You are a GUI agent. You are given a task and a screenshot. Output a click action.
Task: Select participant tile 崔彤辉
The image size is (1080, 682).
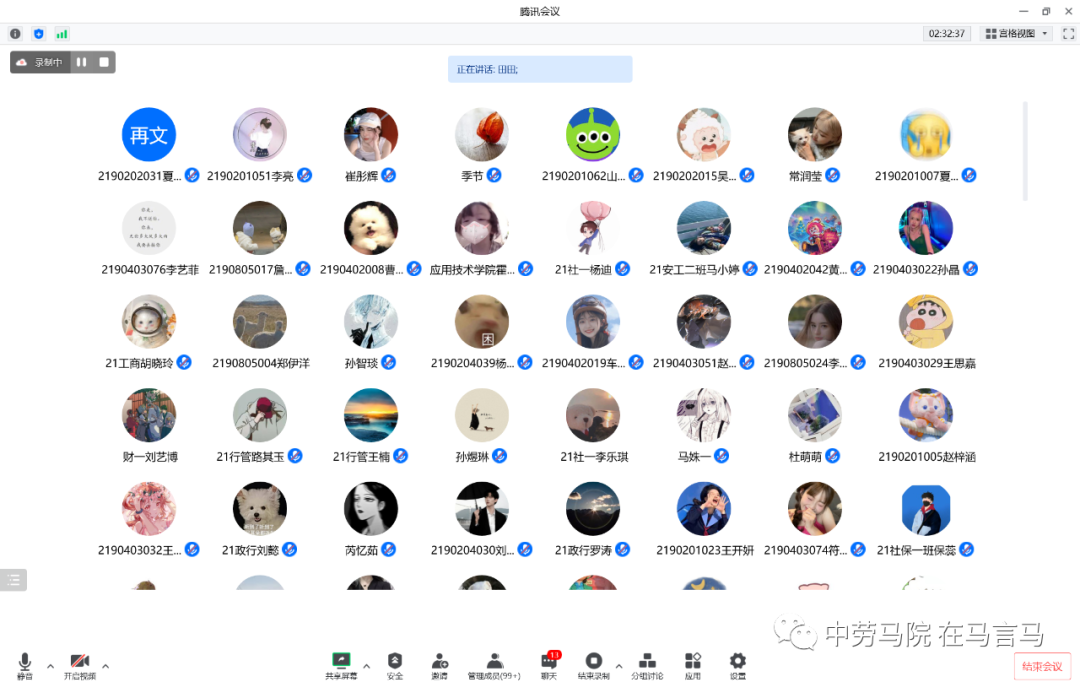(371, 135)
